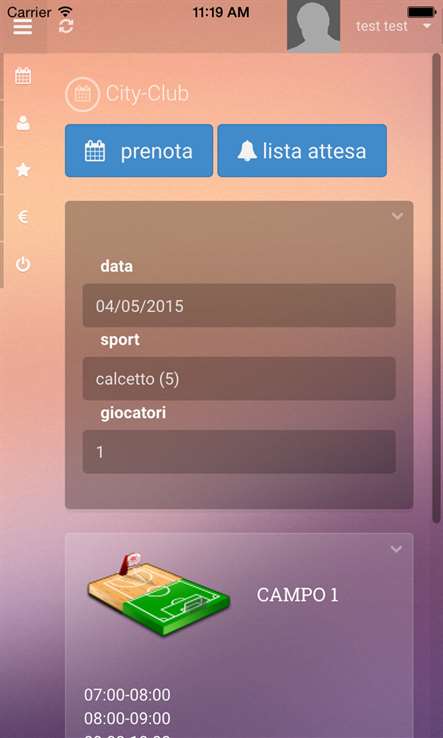This screenshot has height=738, width=443.
Task: Open favorites star in sidebar
Action: click(x=23, y=169)
